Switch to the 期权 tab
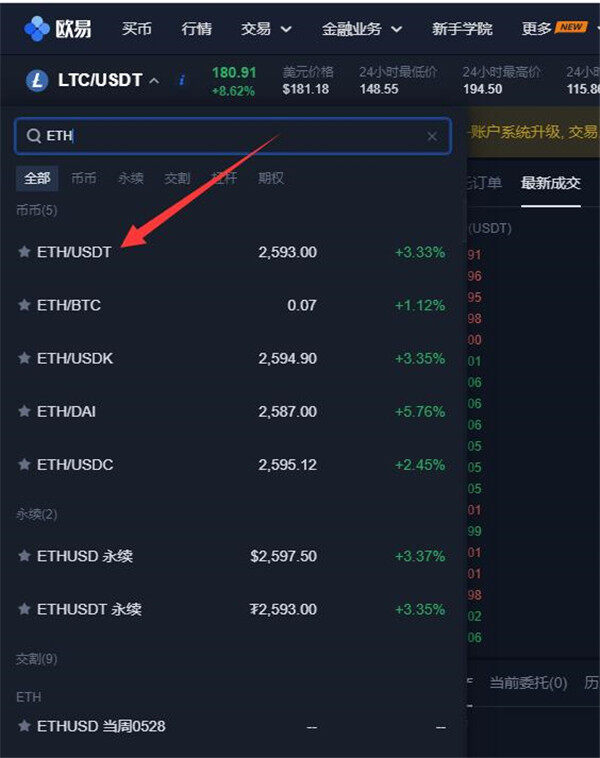The height and width of the screenshot is (758, 600). click(271, 178)
